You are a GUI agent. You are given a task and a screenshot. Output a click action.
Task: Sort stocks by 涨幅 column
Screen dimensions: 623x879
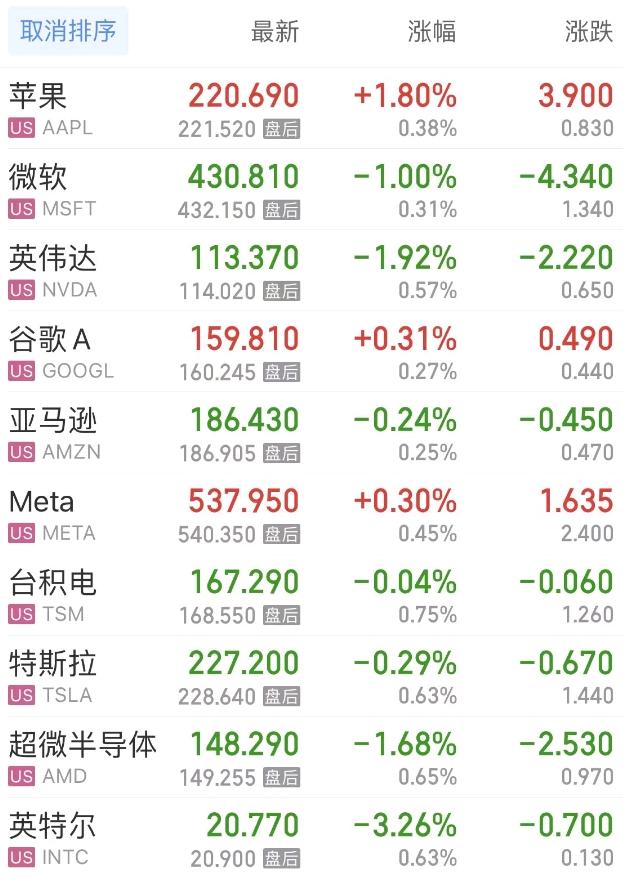point(432,32)
